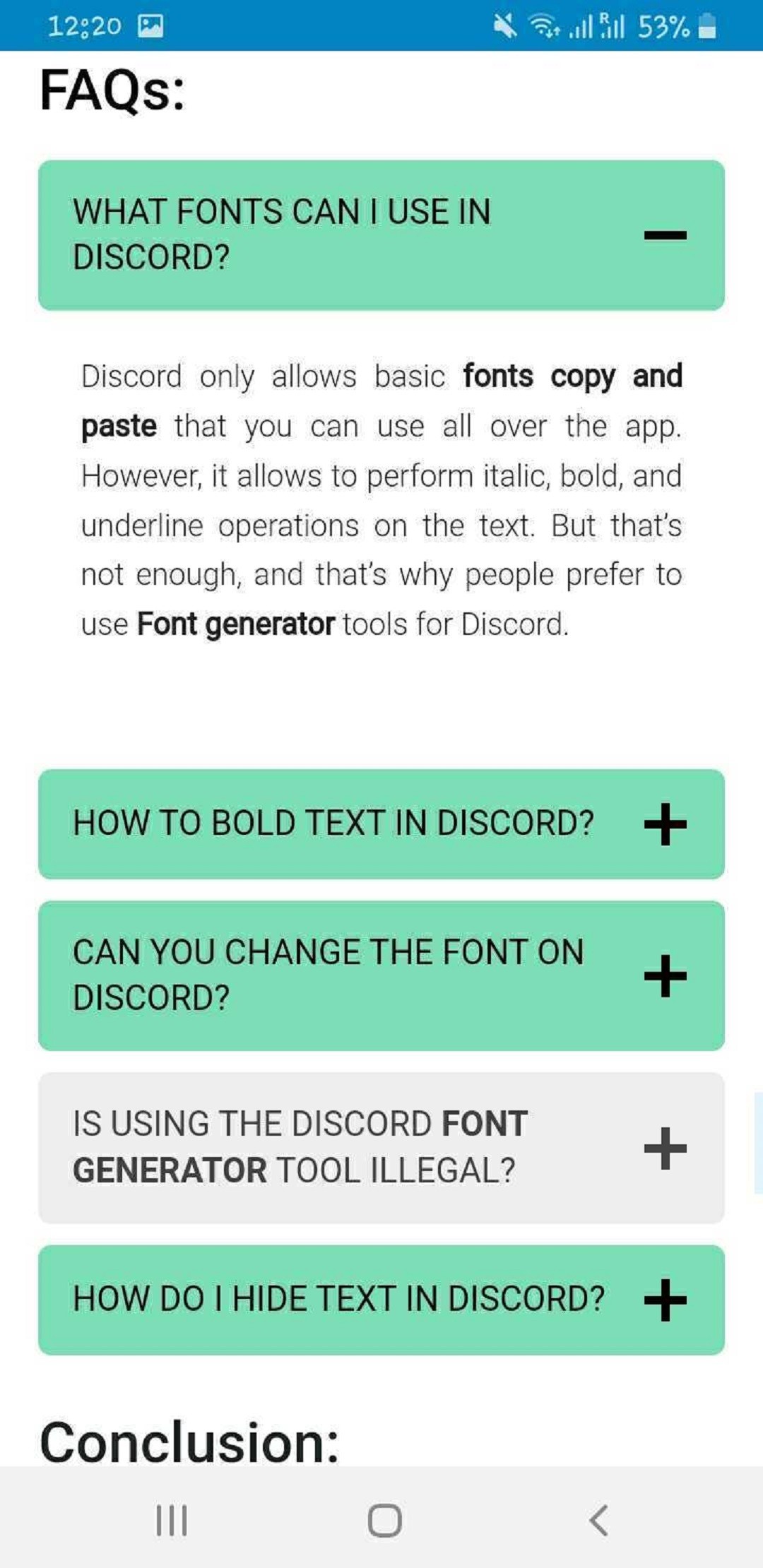Expand 'How to bold text in Discord?'
Screen dimensions: 763x1568
click(664, 824)
